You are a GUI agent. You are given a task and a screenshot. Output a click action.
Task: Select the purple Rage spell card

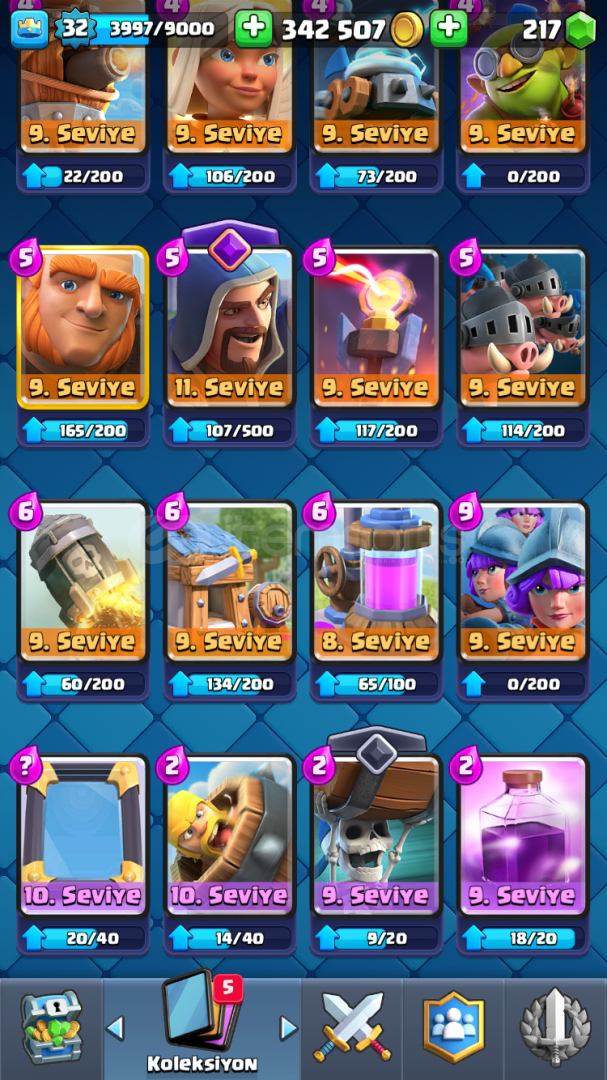click(523, 835)
